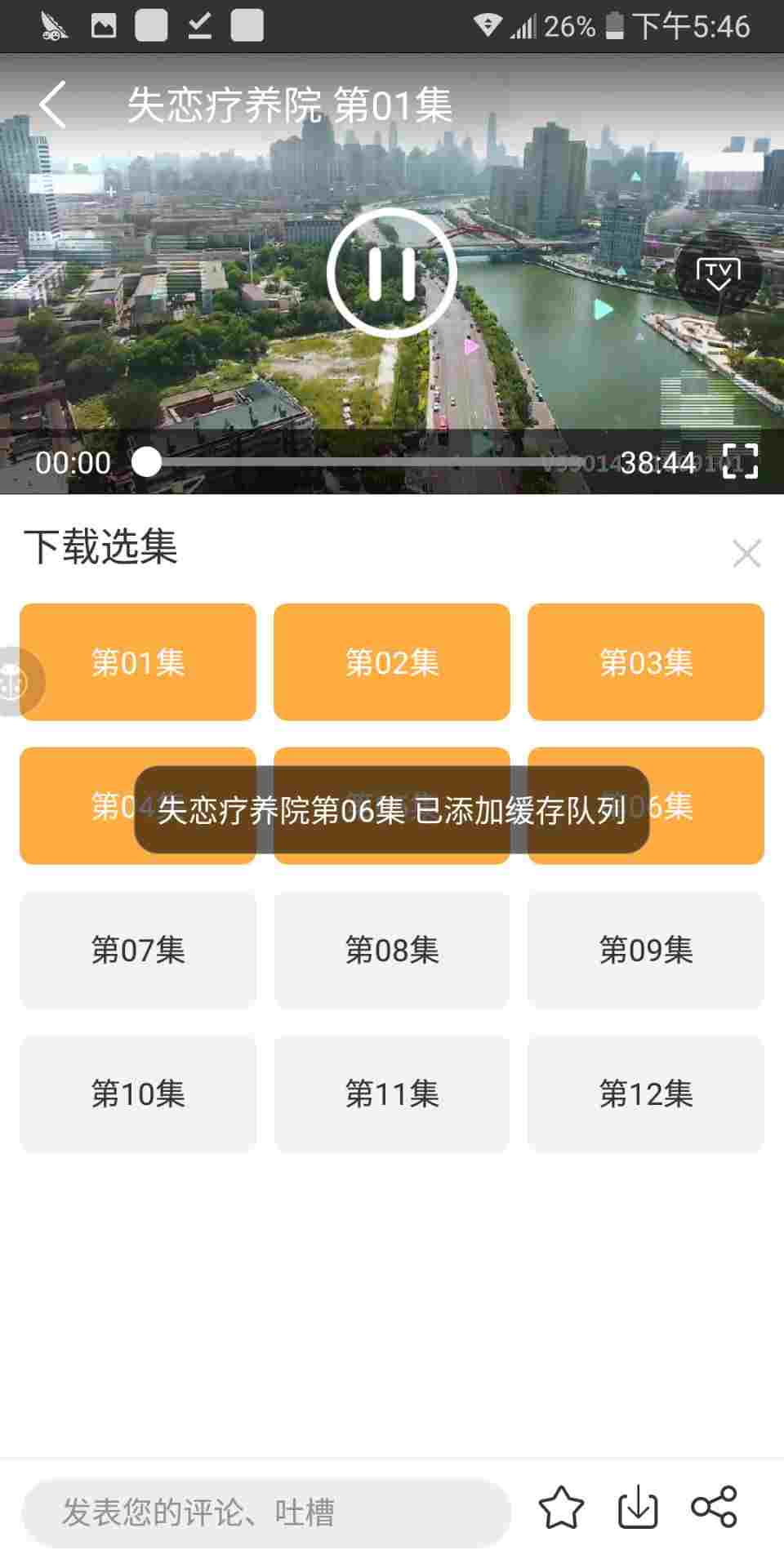This screenshot has height=1568, width=784.
Task: Select episode 第01集 for download
Action: 138,662
